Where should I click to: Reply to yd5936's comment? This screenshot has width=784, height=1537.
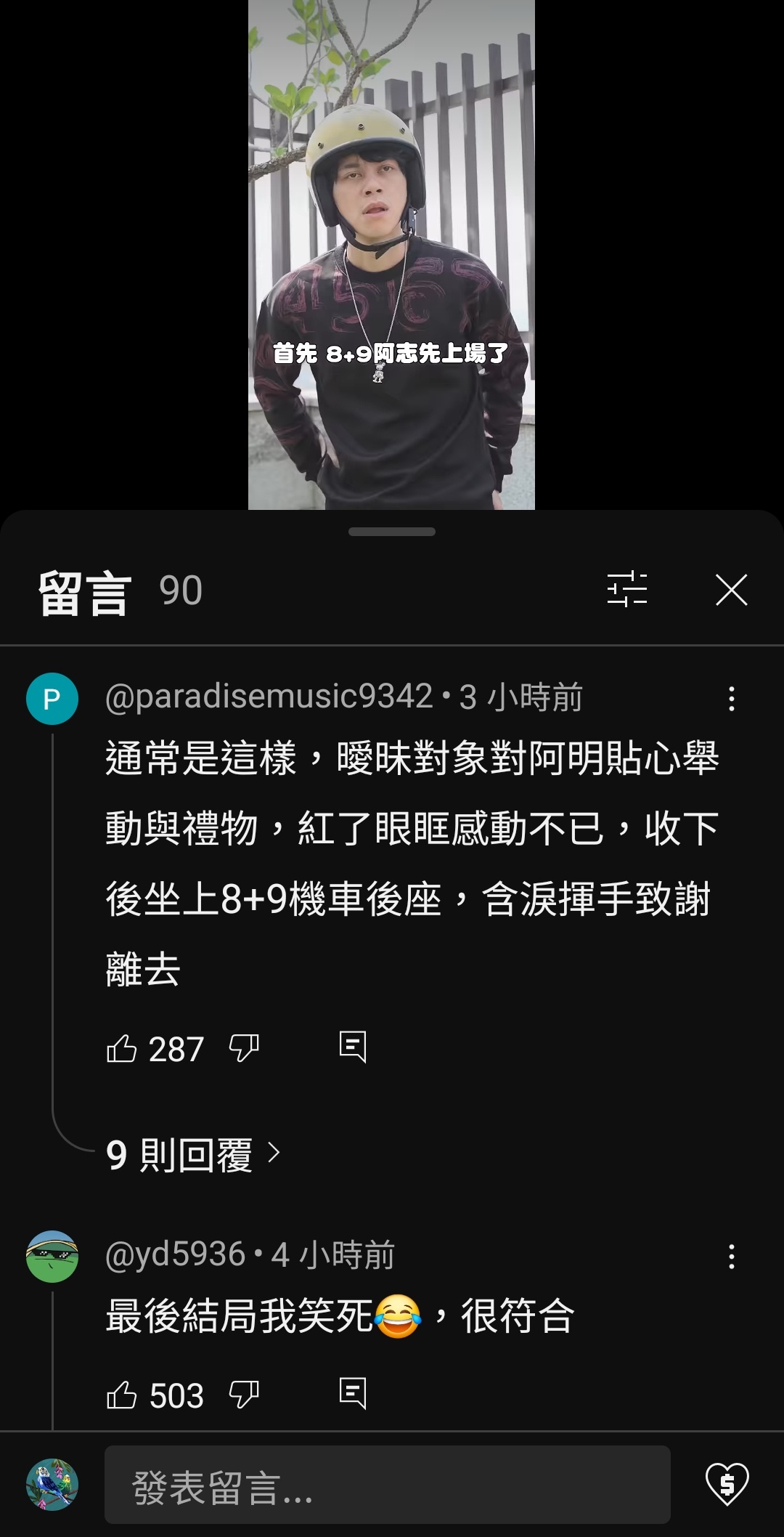(x=353, y=1393)
